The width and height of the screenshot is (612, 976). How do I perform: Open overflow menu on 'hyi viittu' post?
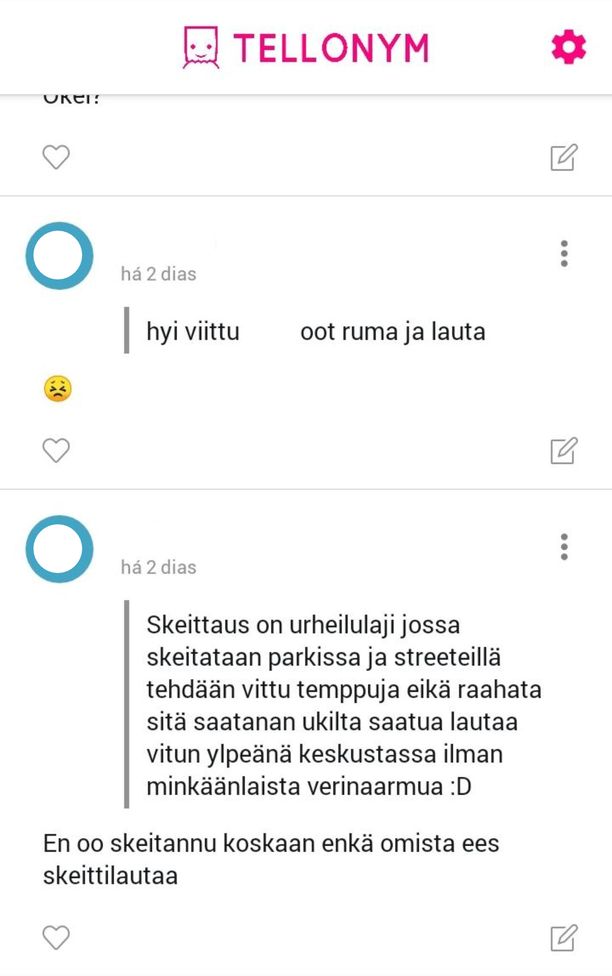coord(564,254)
